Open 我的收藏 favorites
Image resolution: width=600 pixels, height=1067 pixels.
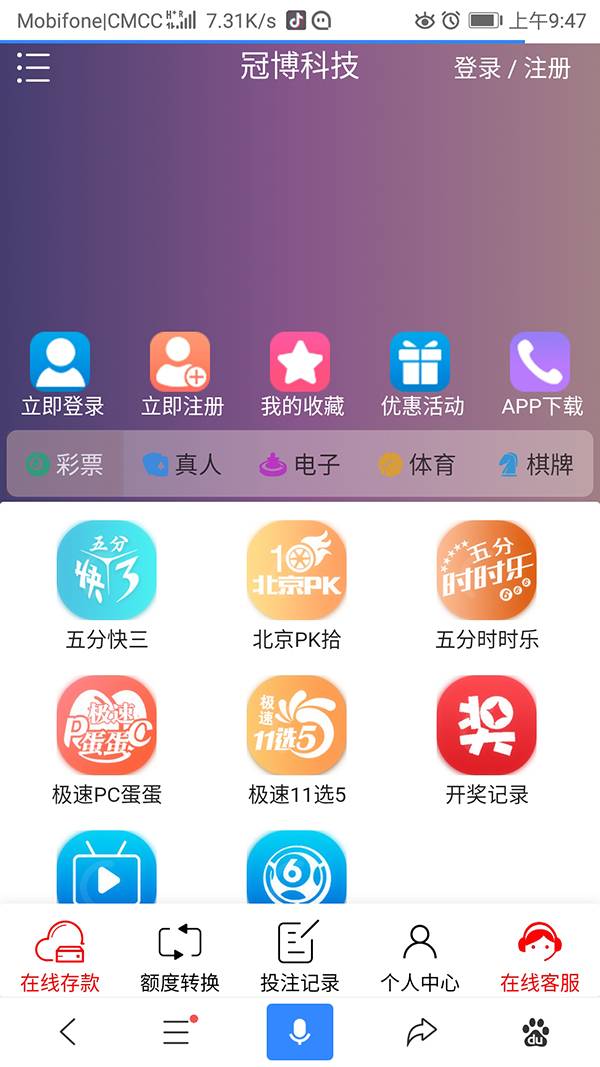point(301,373)
